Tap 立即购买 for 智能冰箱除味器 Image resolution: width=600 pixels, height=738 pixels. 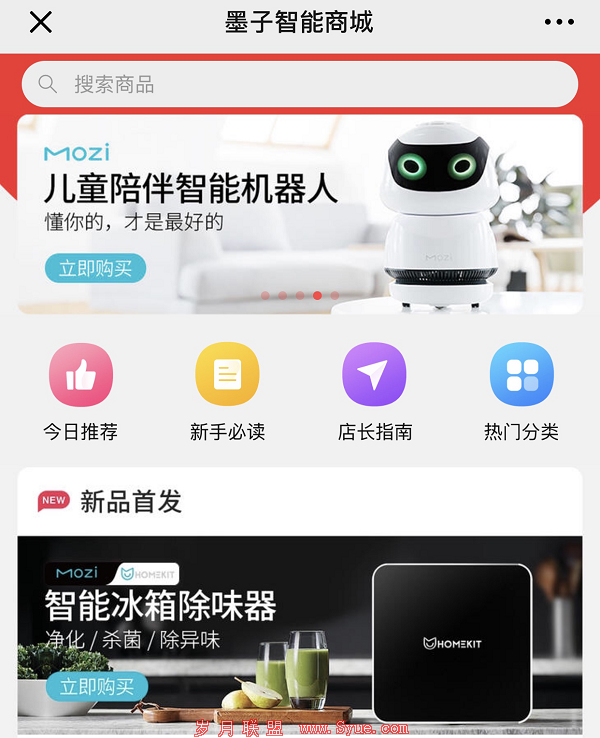pos(96,687)
